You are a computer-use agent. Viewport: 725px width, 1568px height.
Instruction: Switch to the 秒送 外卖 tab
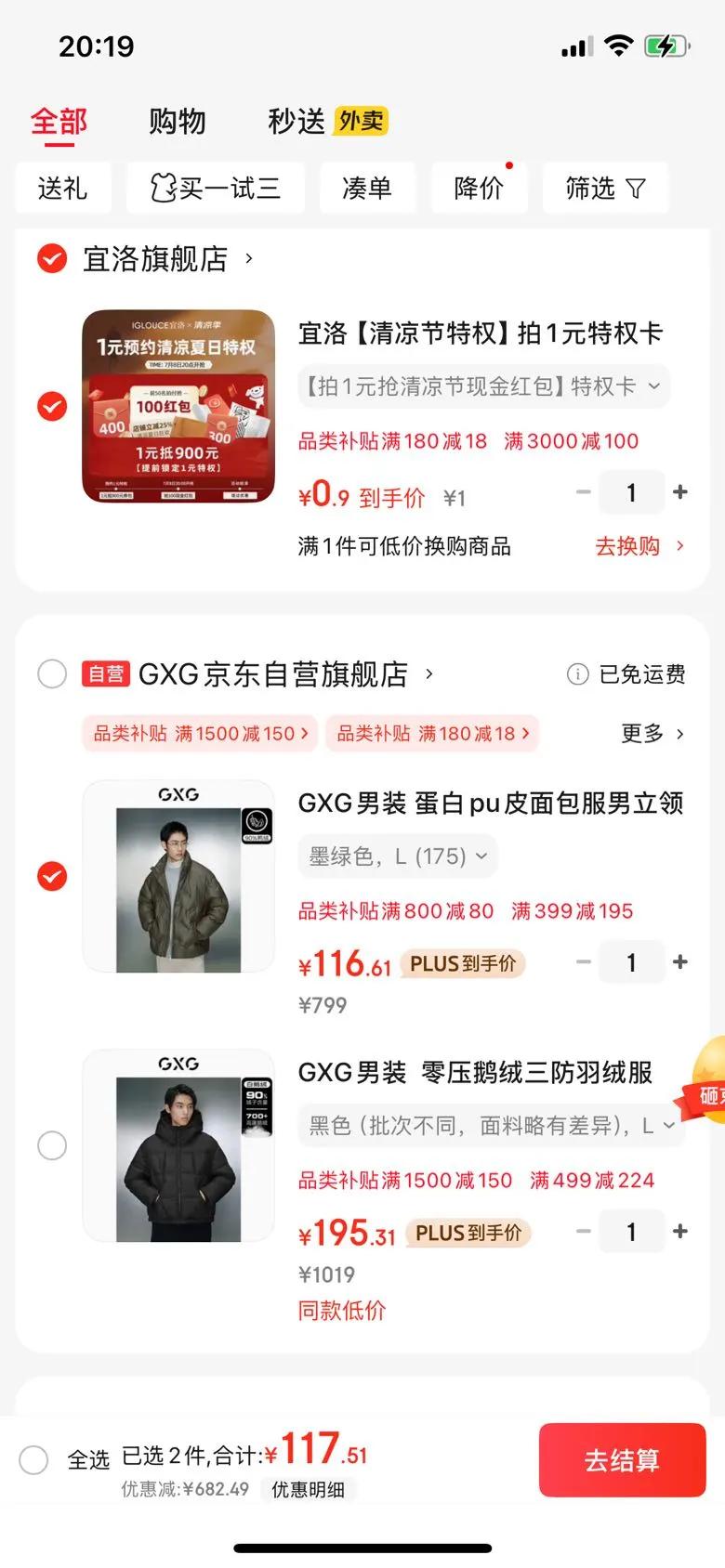tap(326, 122)
